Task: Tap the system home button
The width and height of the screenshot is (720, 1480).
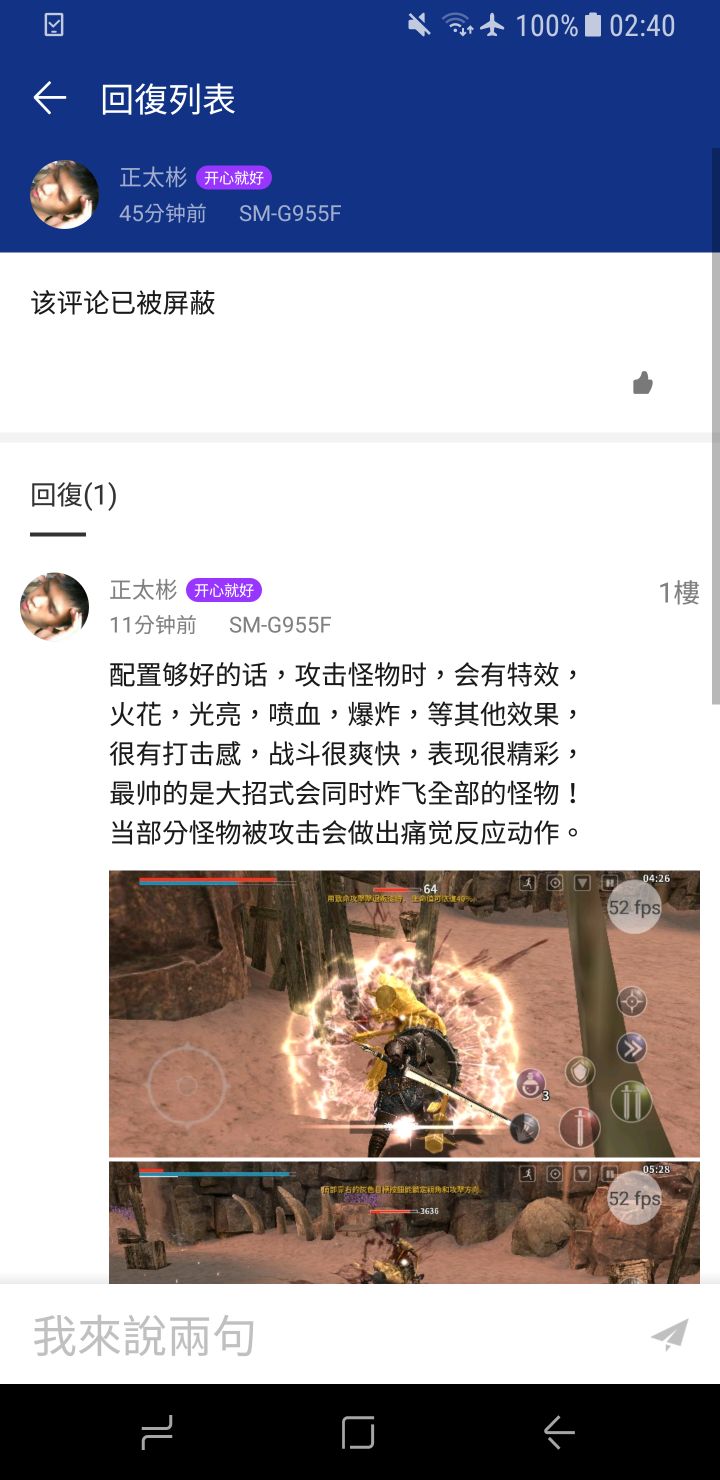Action: tap(358, 1433)
